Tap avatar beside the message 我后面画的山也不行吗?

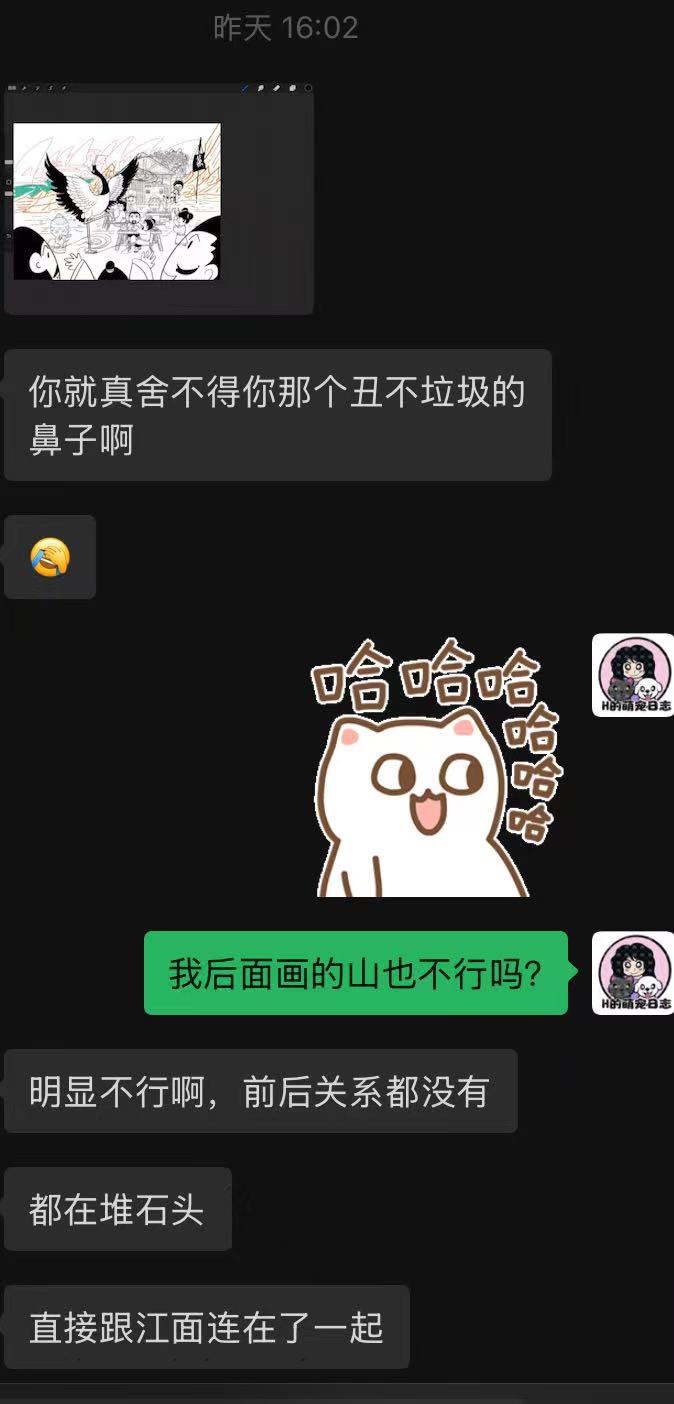[x=632, y=973]
